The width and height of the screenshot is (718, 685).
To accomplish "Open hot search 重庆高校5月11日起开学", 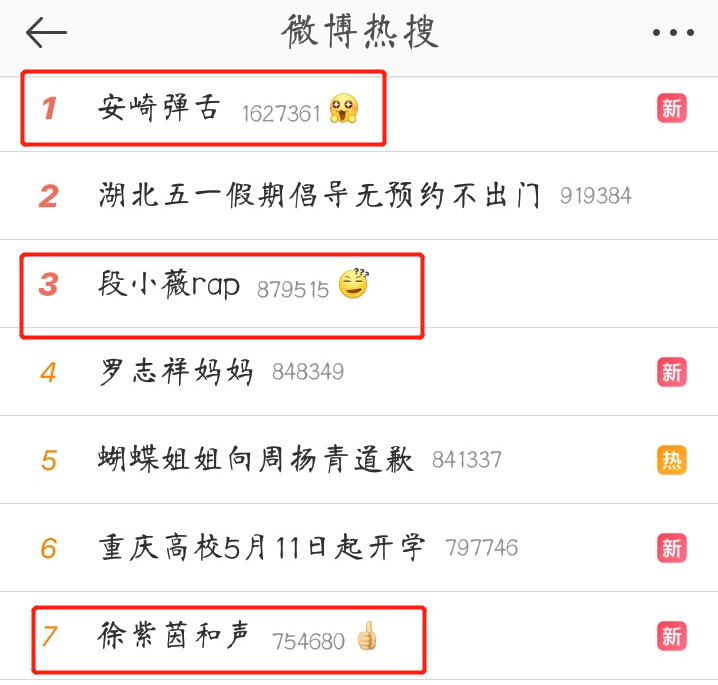I will [262, 548].
